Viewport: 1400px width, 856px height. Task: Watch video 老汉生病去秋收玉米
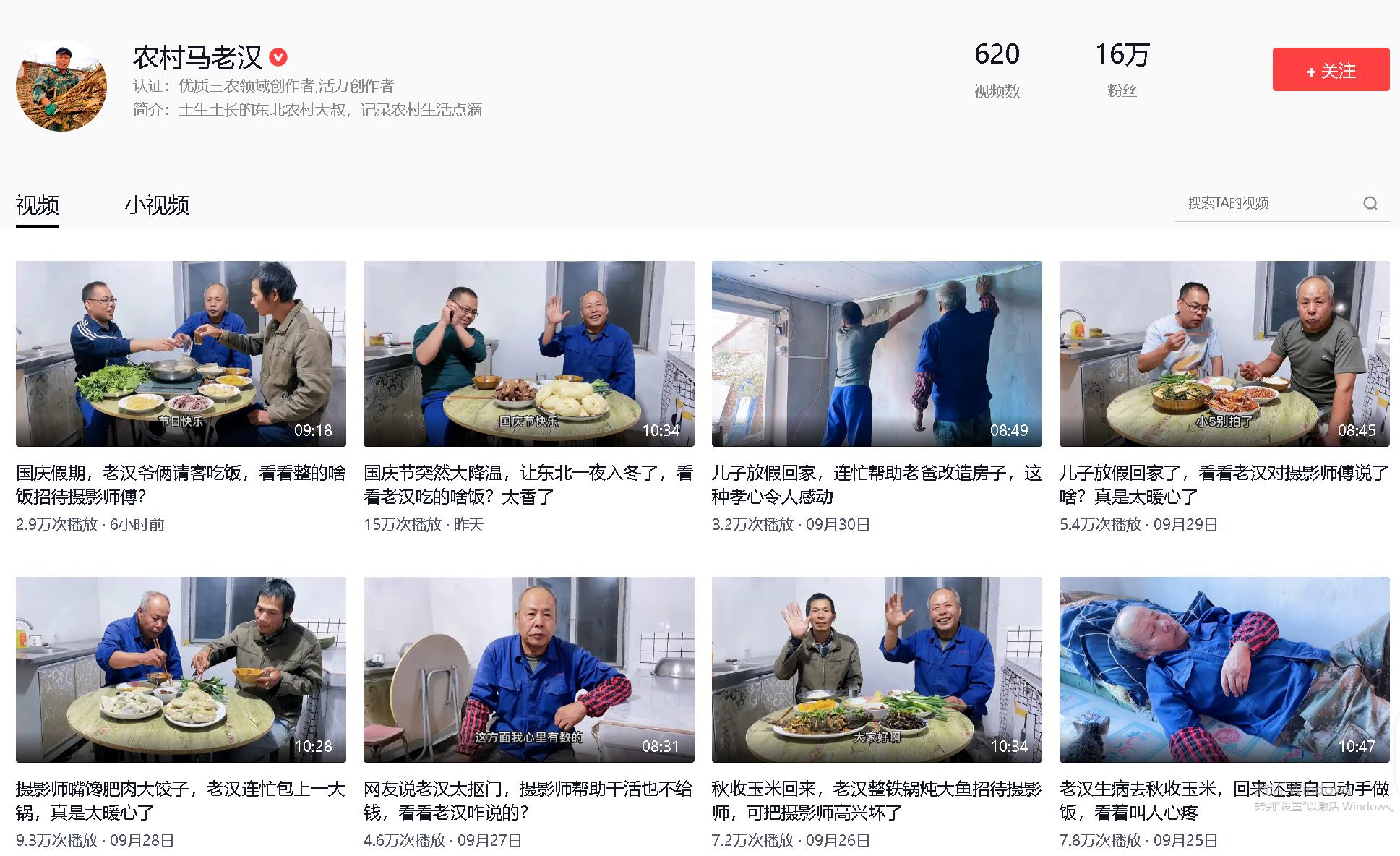point(1224,669)
